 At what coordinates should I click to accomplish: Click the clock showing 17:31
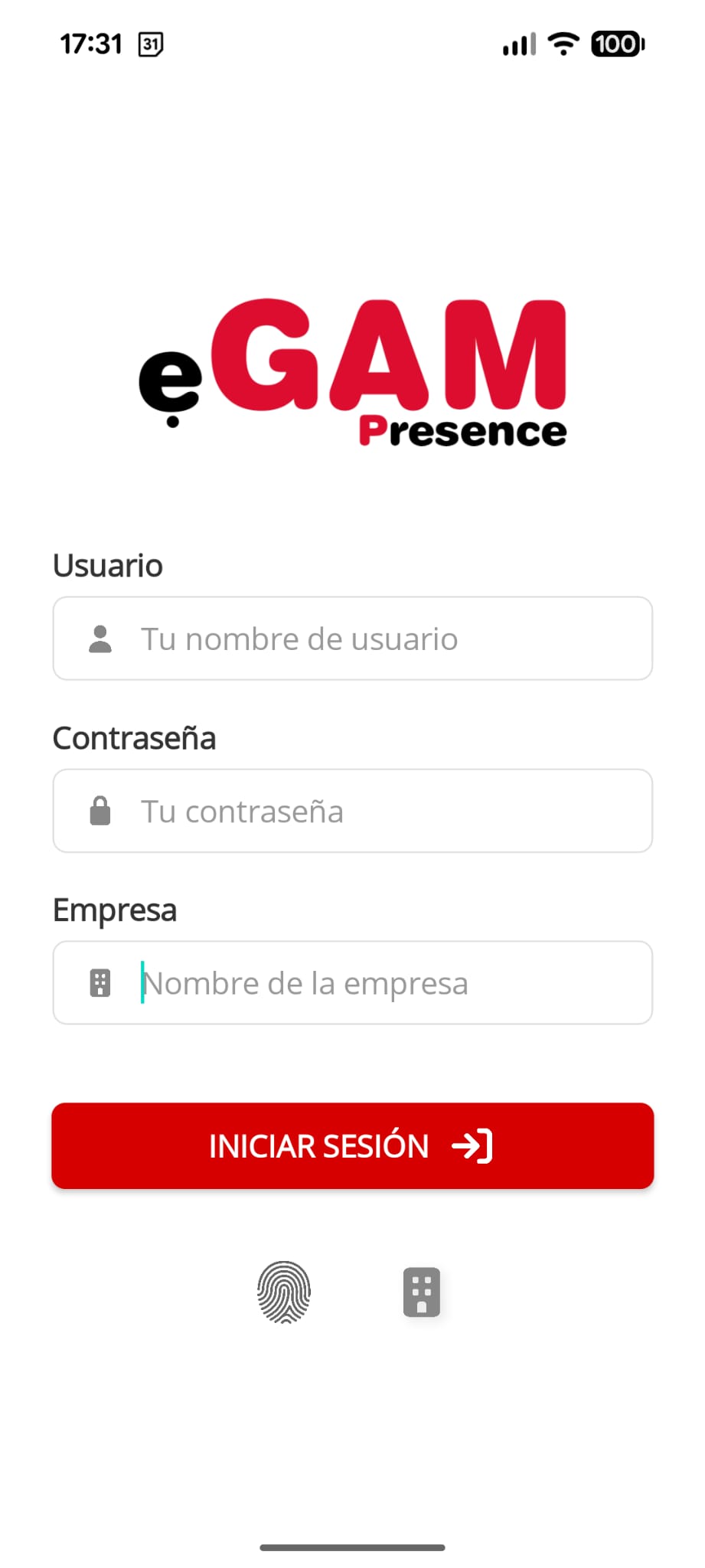[x=93, y=44]
